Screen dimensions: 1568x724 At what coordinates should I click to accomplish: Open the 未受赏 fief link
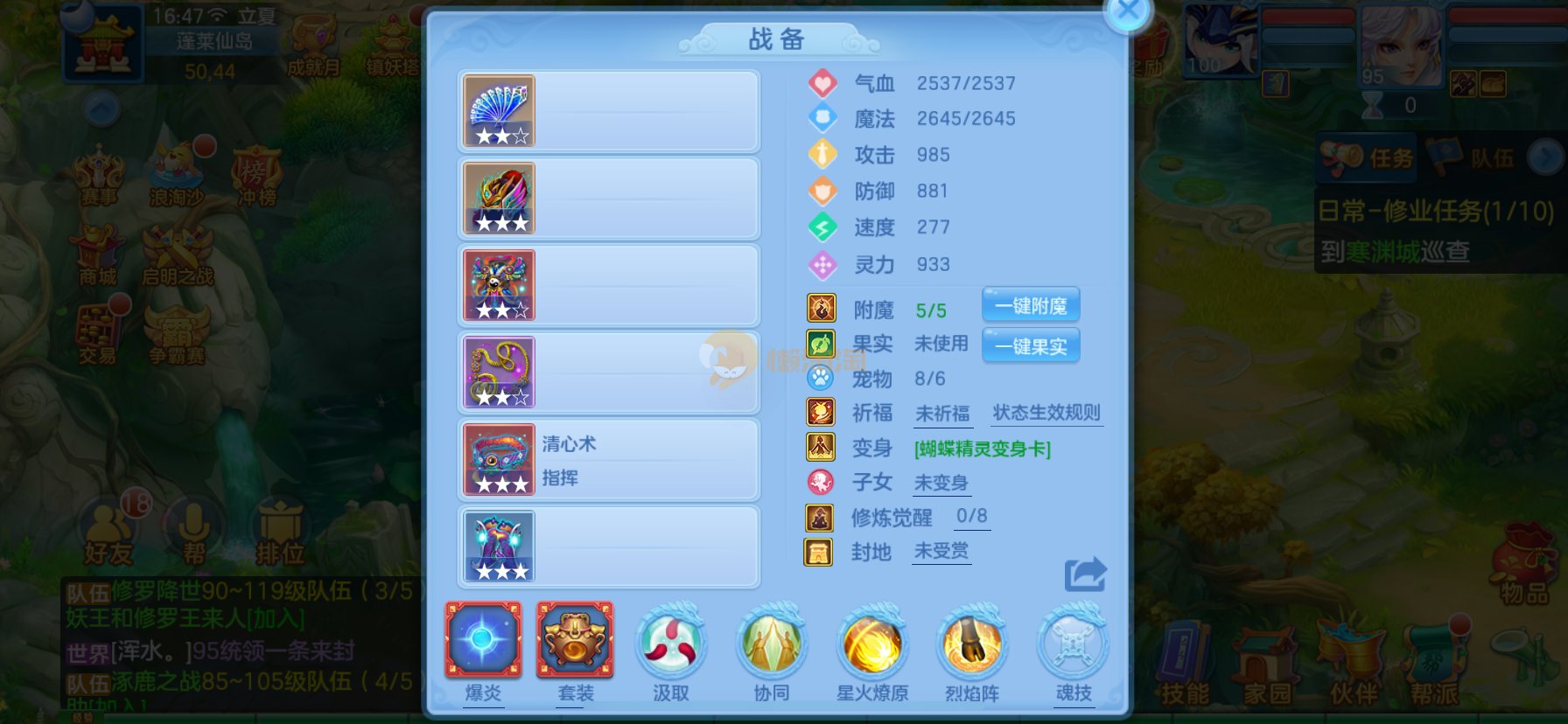(941, 551)
